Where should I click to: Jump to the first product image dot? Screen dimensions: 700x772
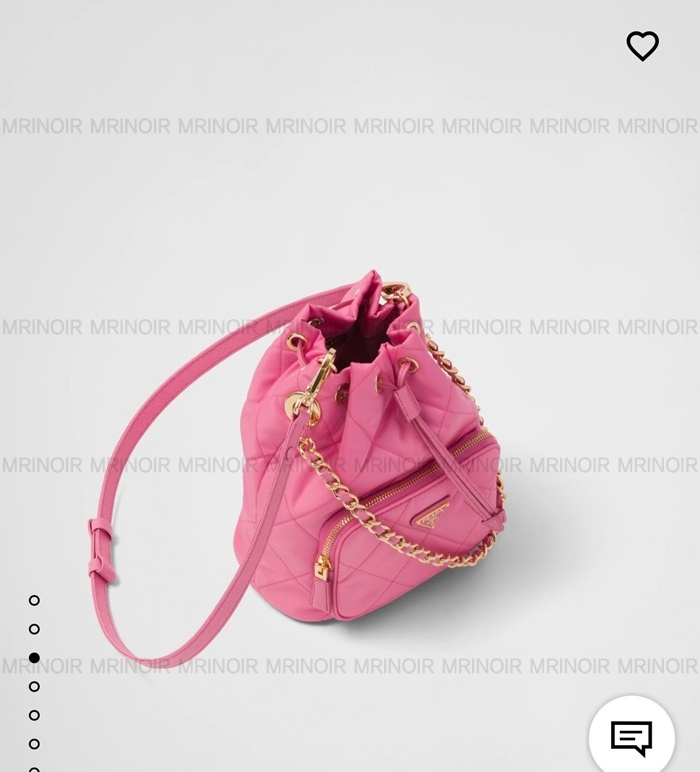point(34,600)
